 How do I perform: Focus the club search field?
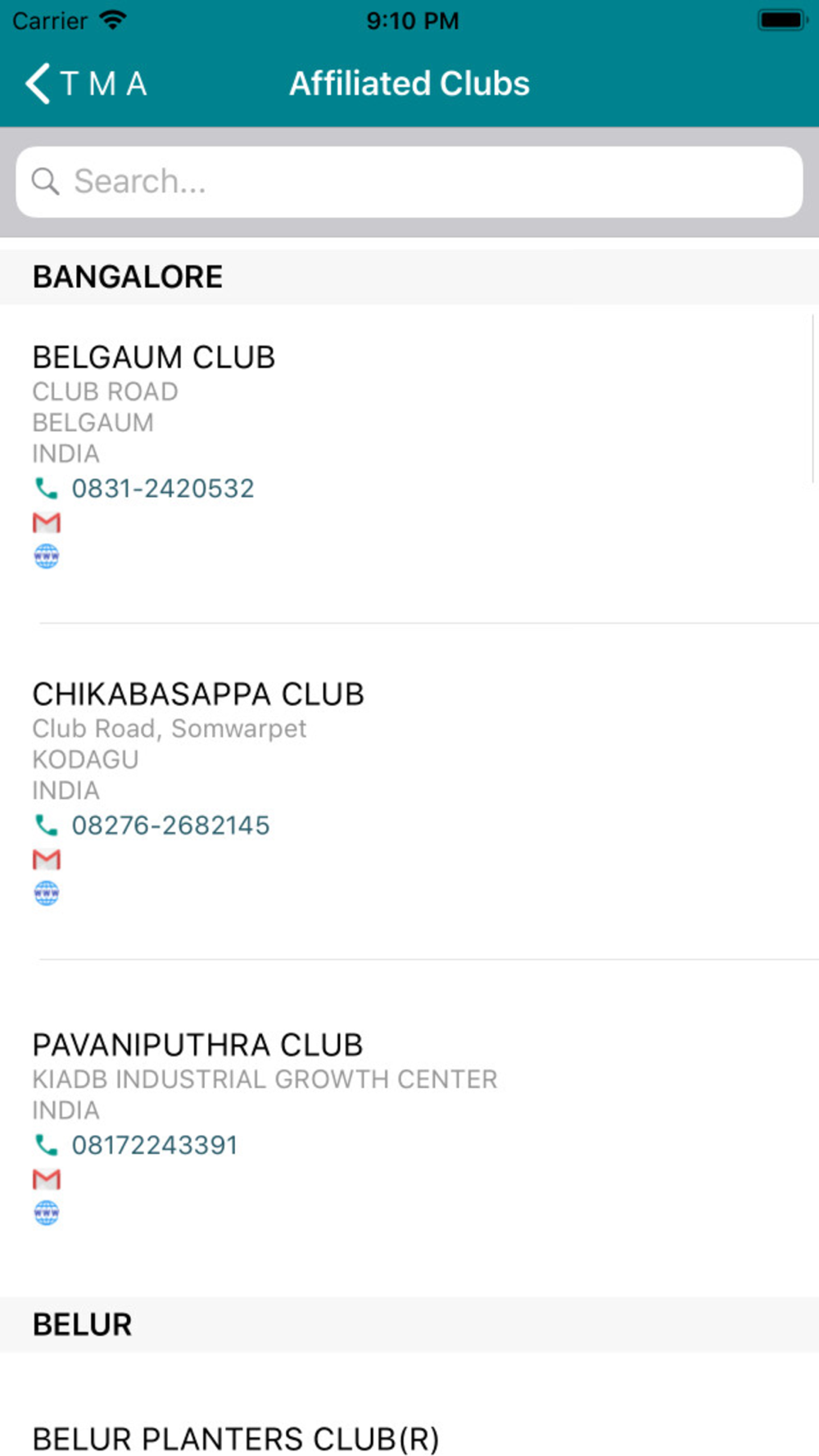(x=409, y=182)
